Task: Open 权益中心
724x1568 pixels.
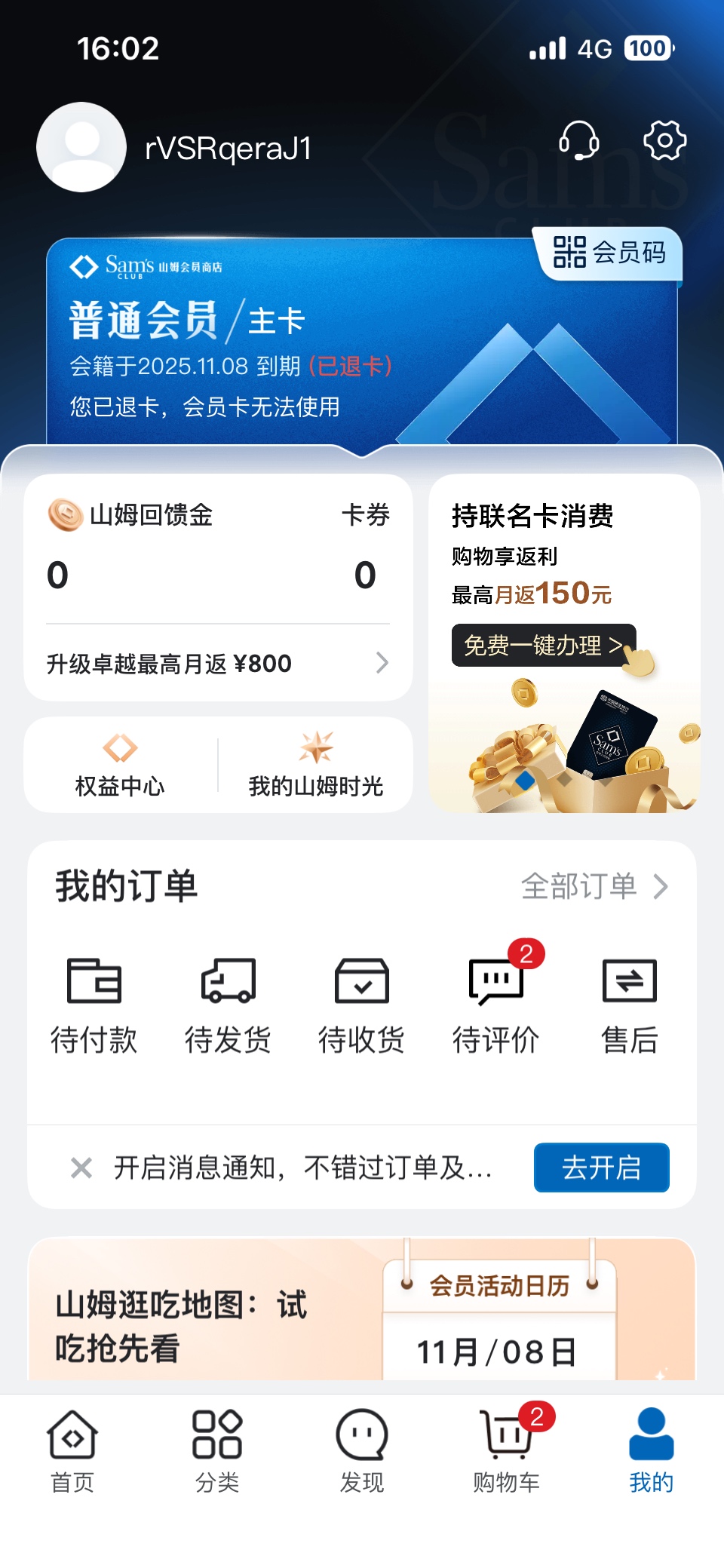Action: [x=120, y=765]
